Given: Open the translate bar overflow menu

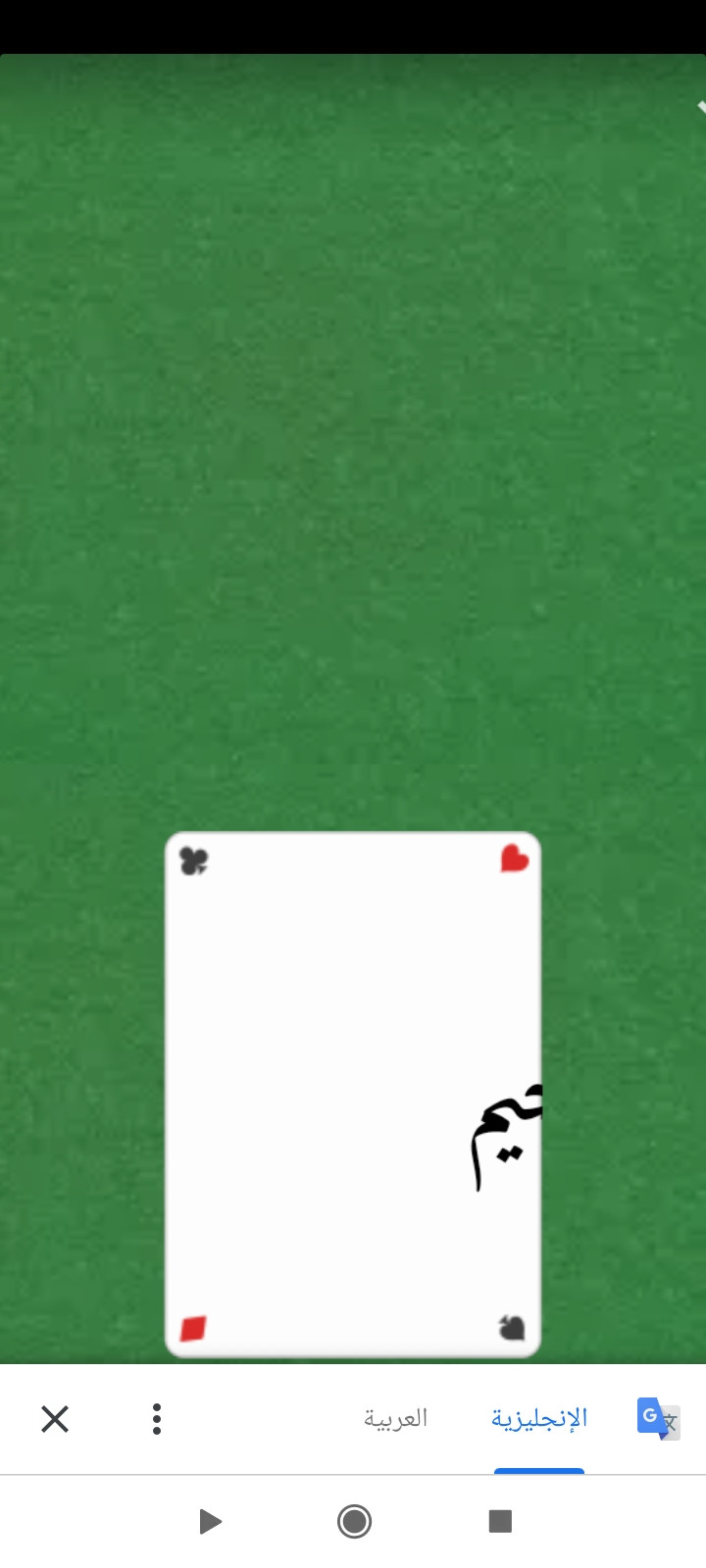Looking at the screenshot, I should point(157,1418).
